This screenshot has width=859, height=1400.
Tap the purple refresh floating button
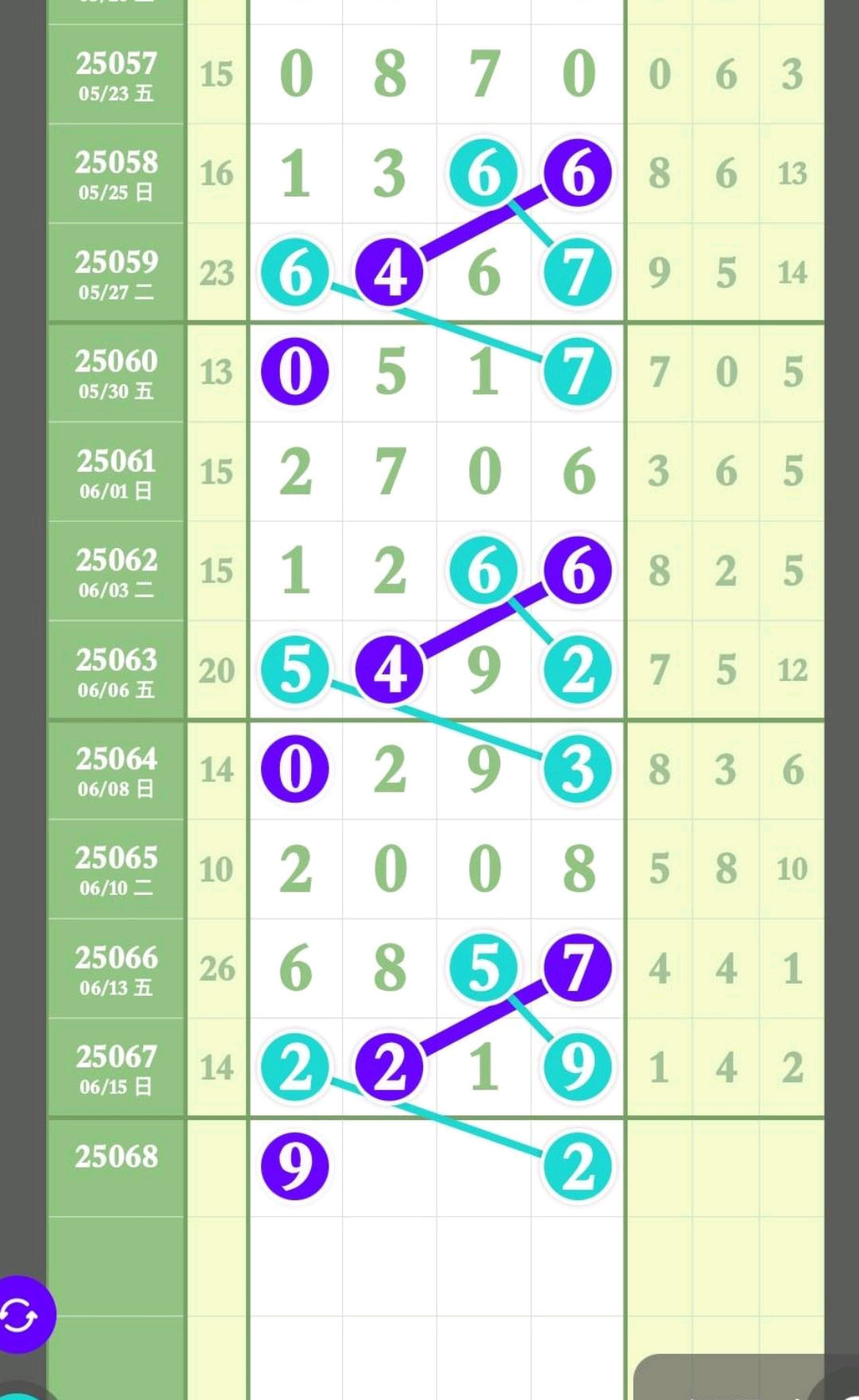click(x=19, y=1315)
